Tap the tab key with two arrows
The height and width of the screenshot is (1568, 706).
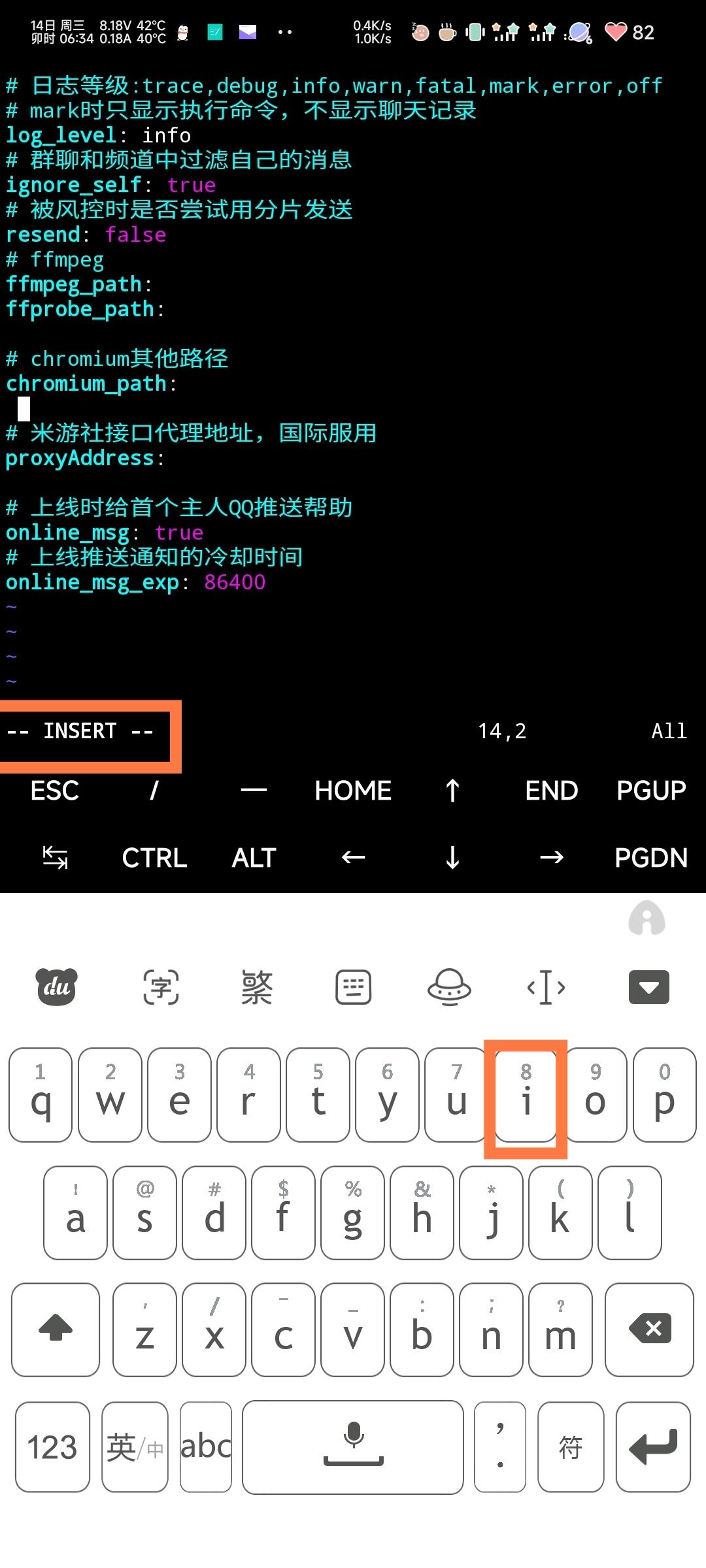(55, 858)
